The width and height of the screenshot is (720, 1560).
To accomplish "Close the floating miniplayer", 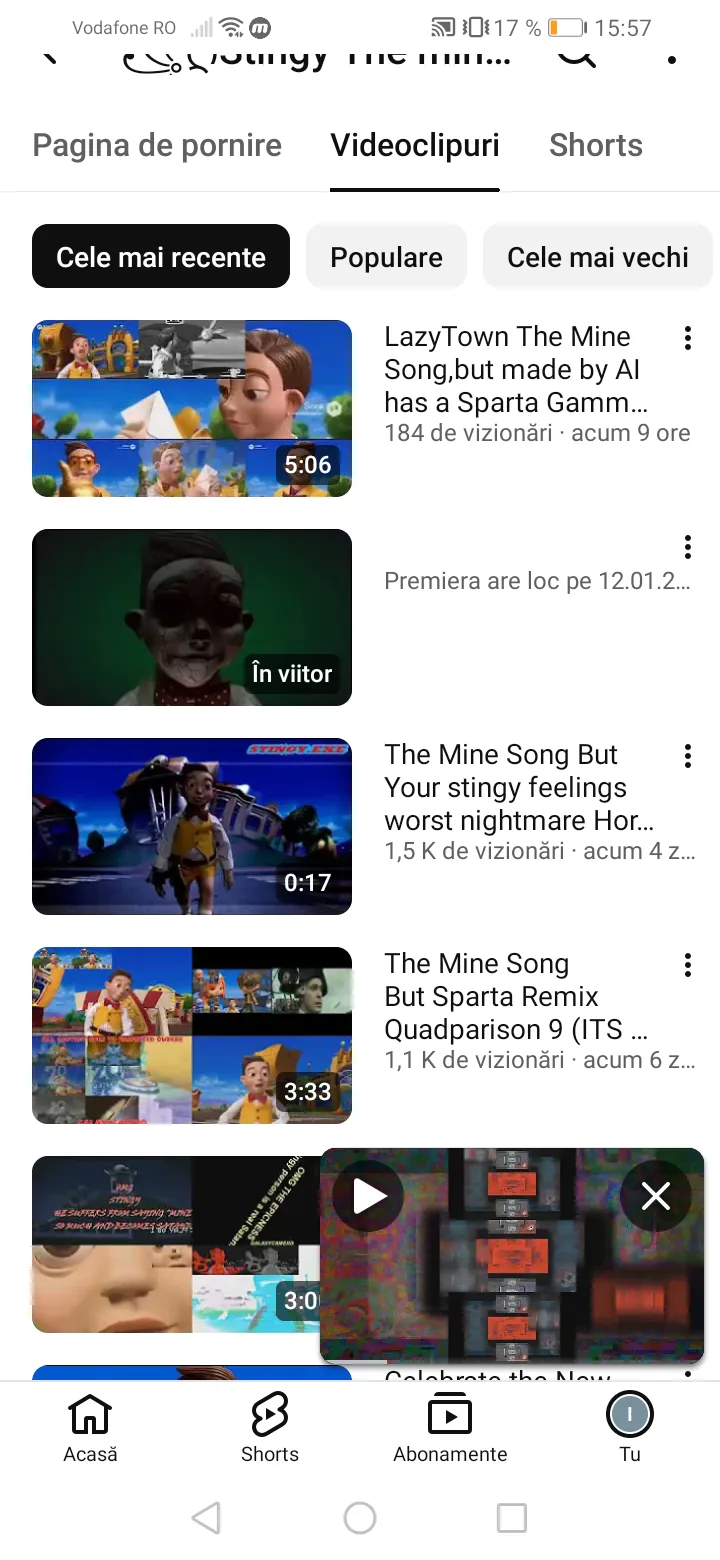I will pos(655,1196).
